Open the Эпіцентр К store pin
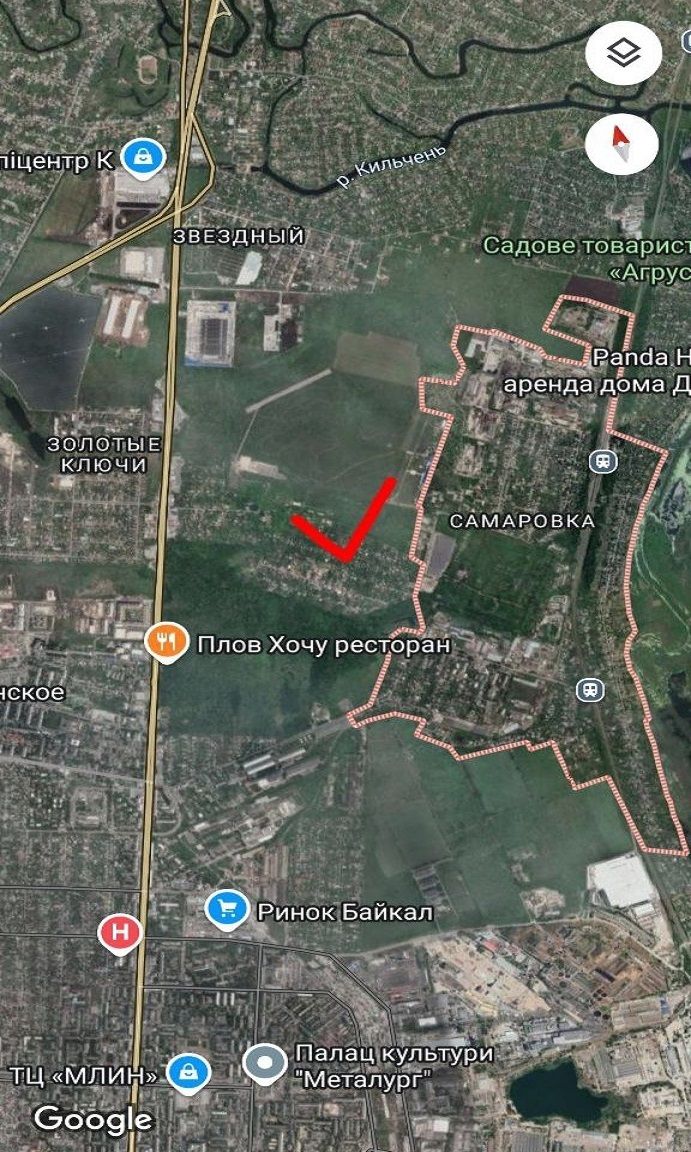The height and width of the screenshot is (1152, 691). pyautogui.click(x=144, y=156)
